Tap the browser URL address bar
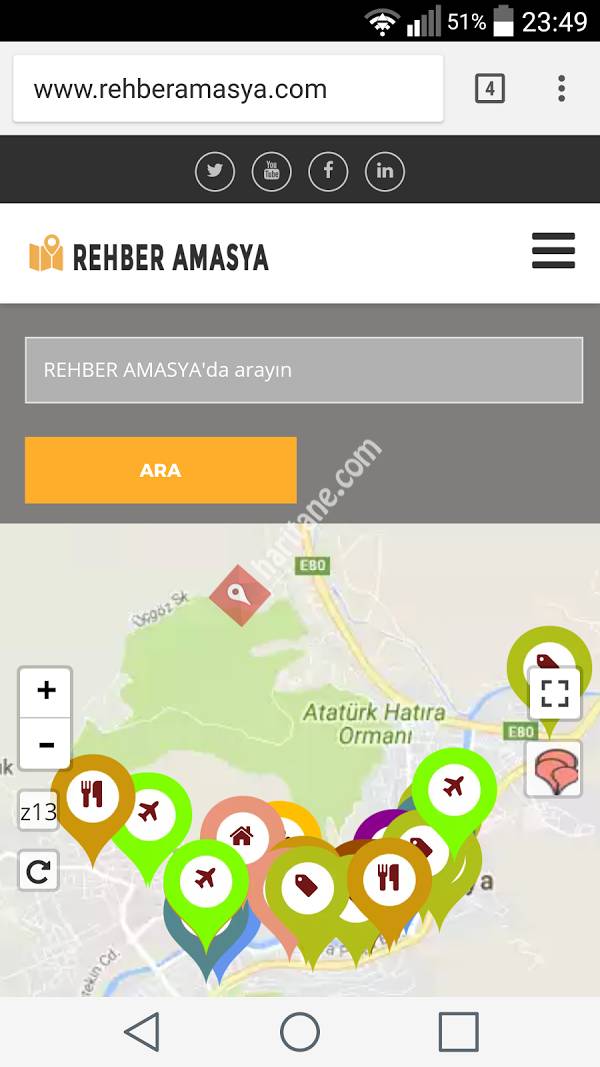 coord(228,89)
